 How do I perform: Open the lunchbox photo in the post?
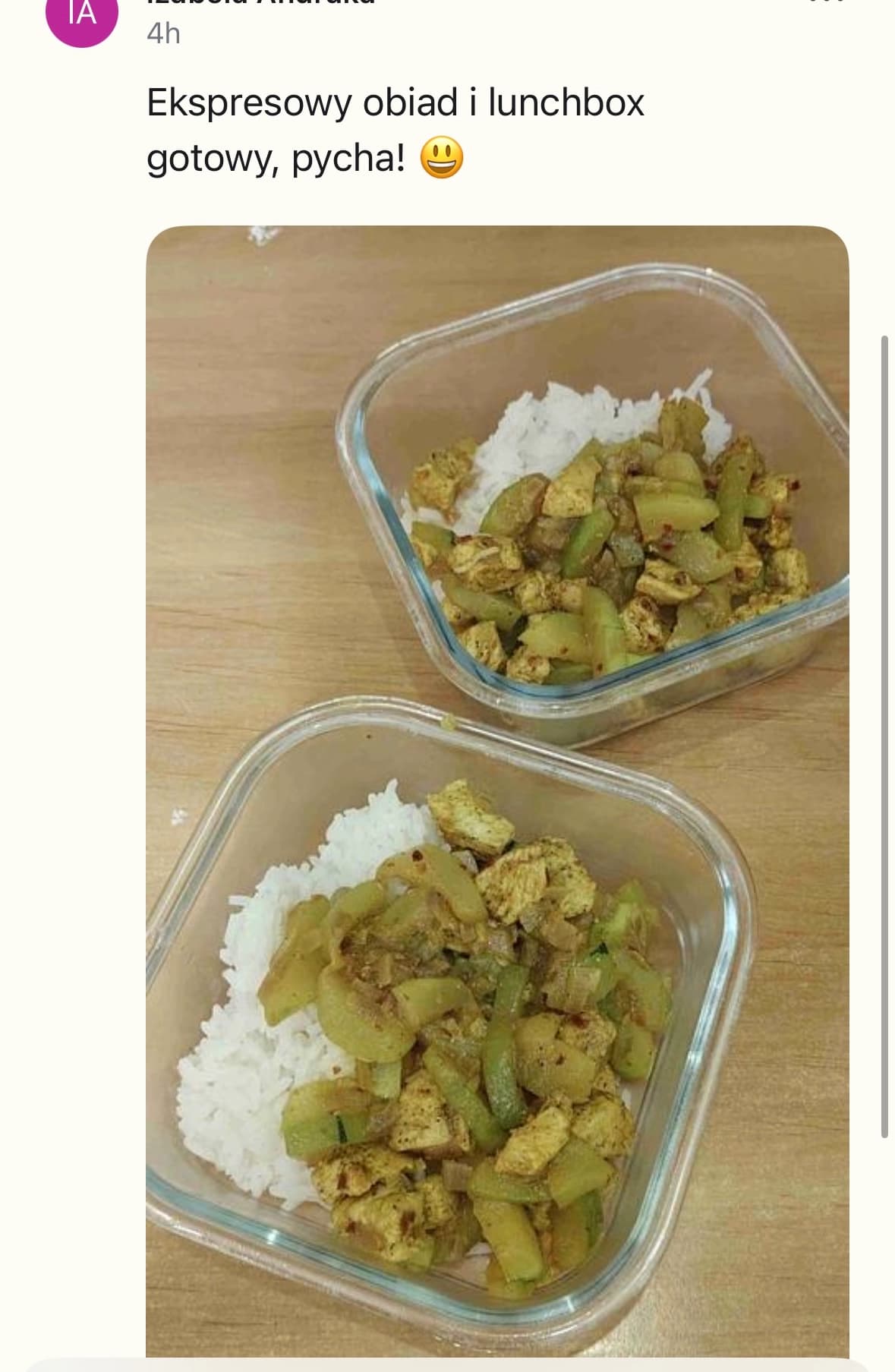point(497,790)
